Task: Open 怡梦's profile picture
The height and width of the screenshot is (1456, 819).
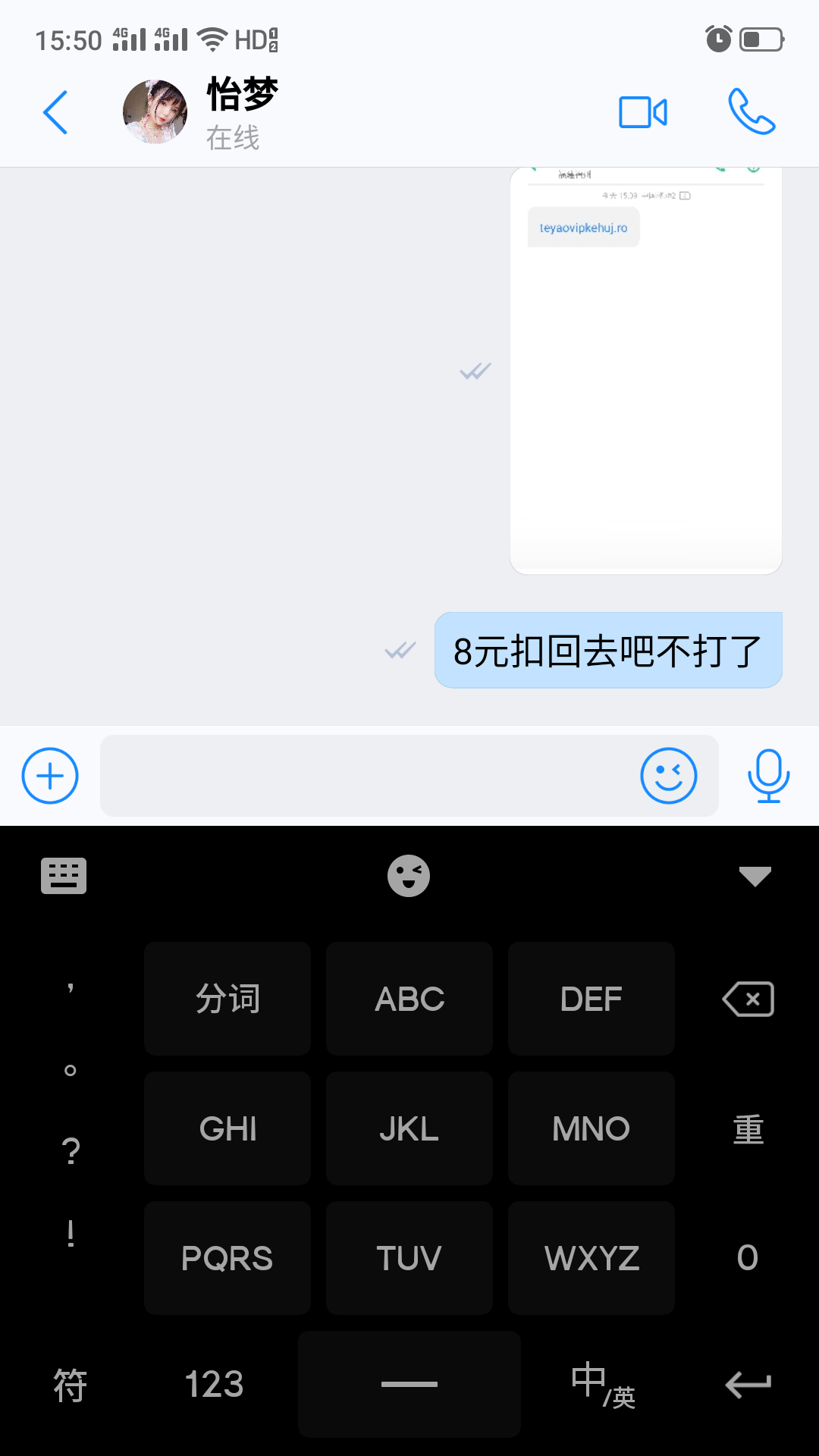Action: pyautogui.click(x=155, y=112)
